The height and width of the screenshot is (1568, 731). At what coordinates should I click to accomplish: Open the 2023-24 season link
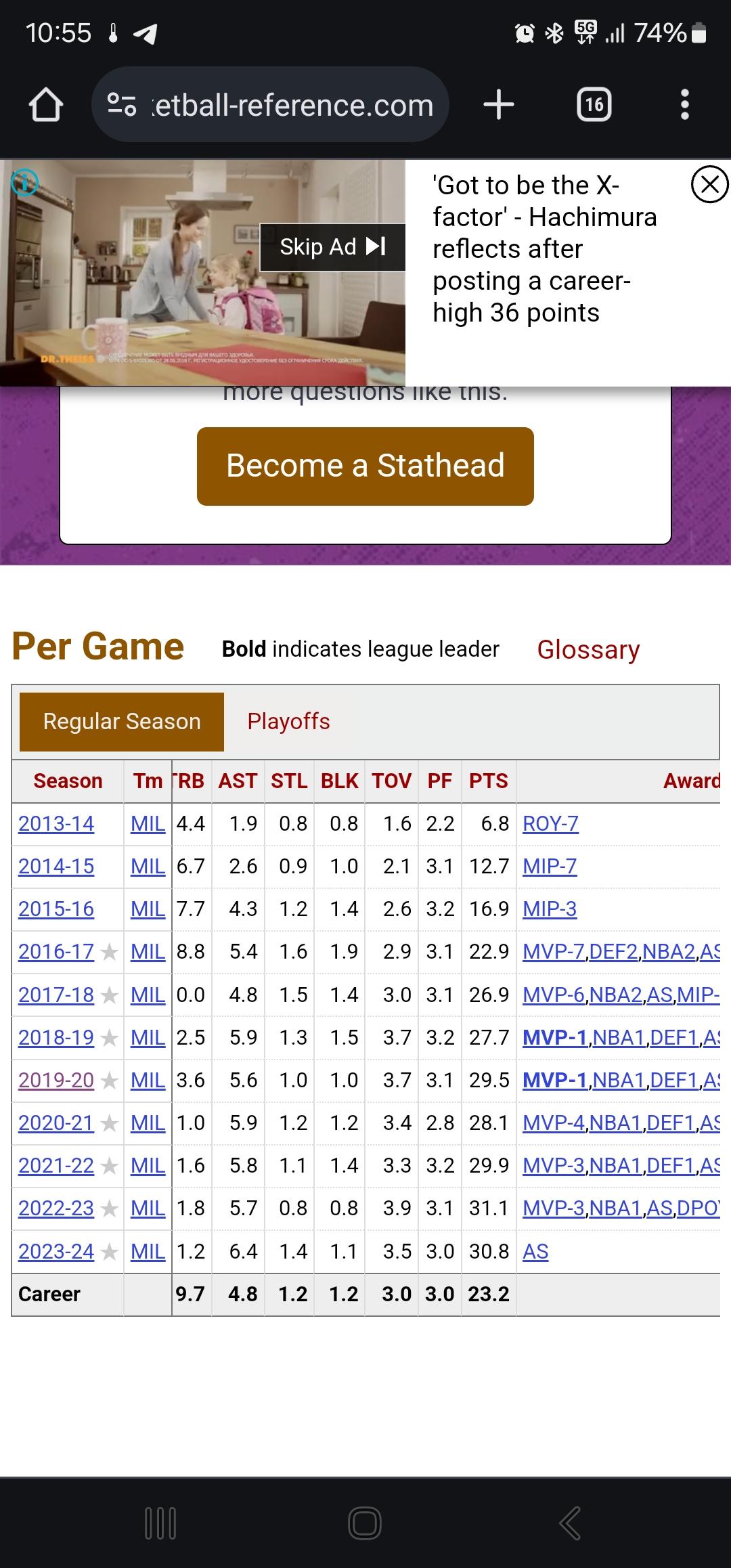[56, 1251]
